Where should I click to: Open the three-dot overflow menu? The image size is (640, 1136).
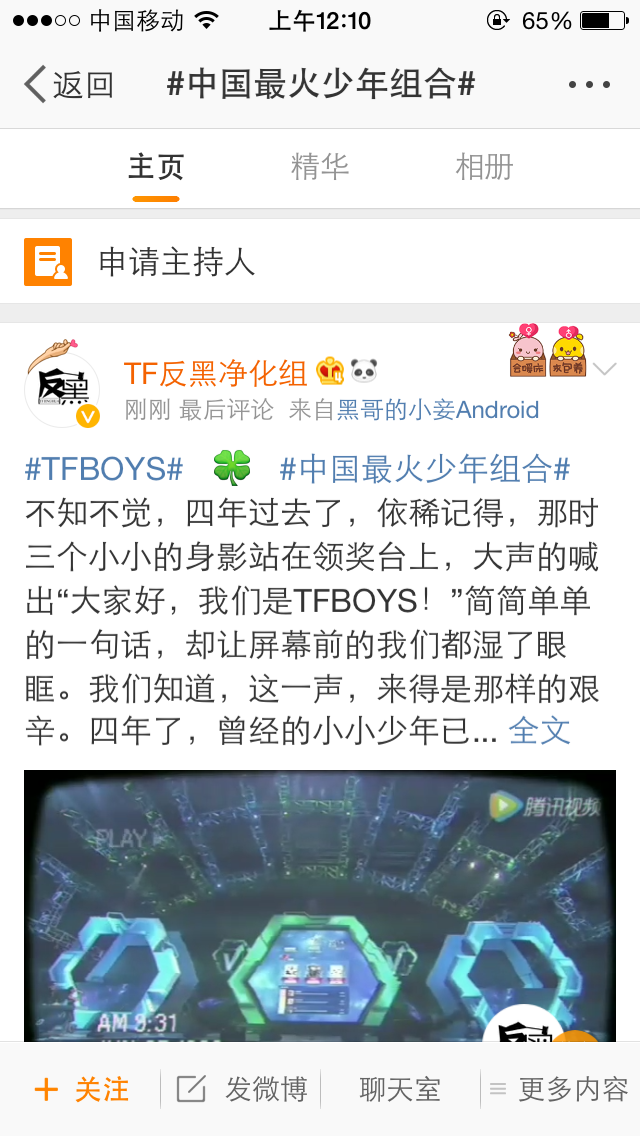[x=588, y=85]
